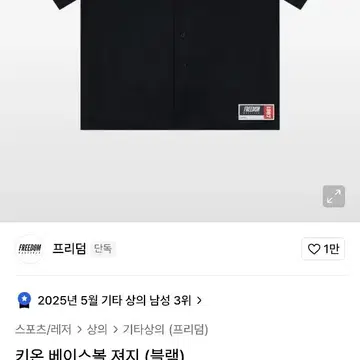Open the 스포츠/레저 category breadcrumb
The width and height of the screenshot is (360, 360).
[x=43, y=329]
